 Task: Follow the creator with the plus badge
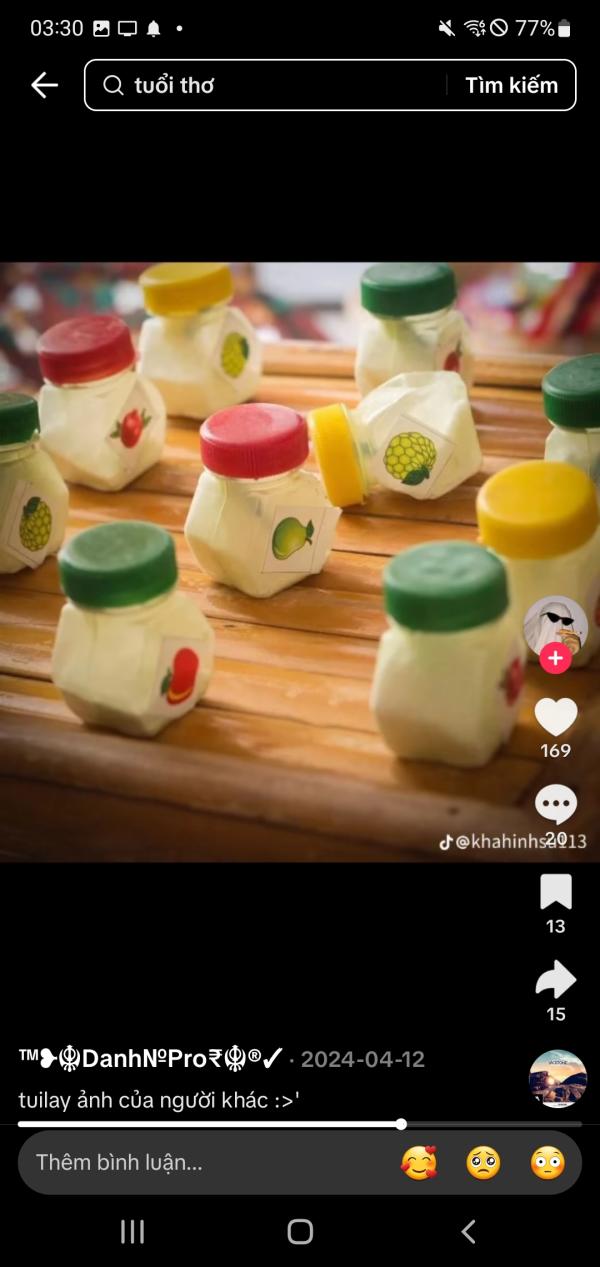555,659
